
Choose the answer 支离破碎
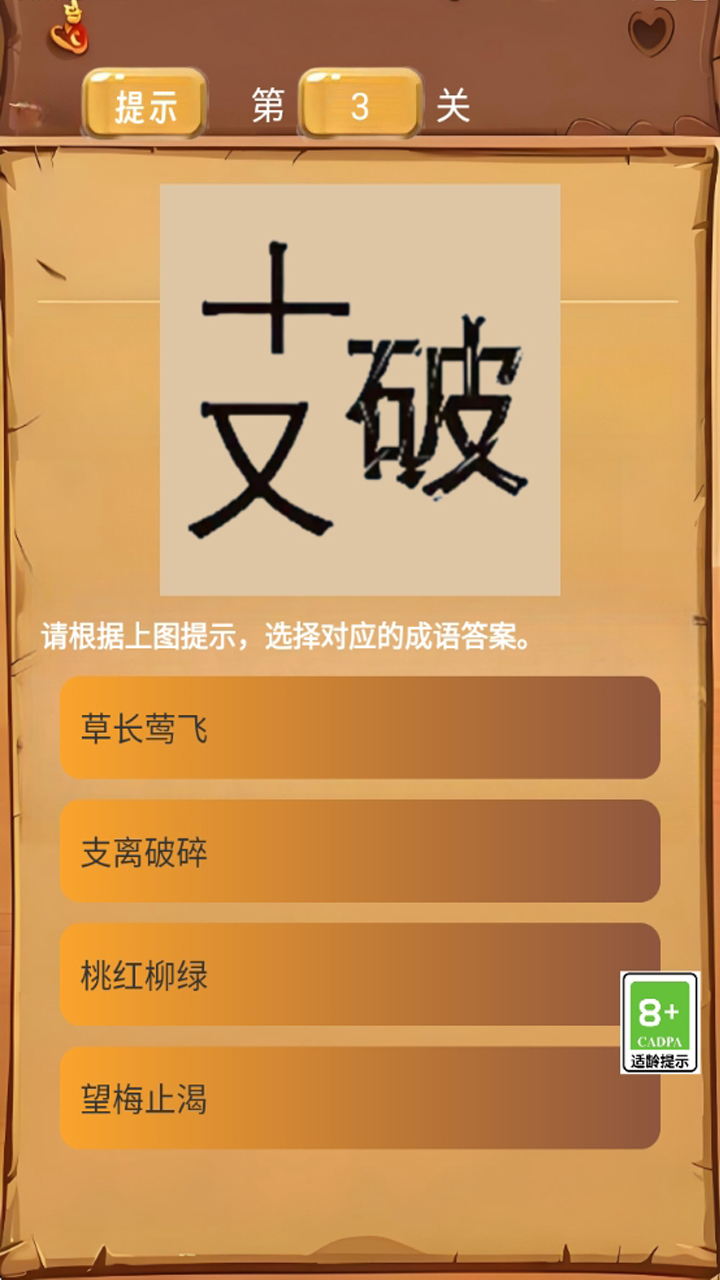point(360,851)
